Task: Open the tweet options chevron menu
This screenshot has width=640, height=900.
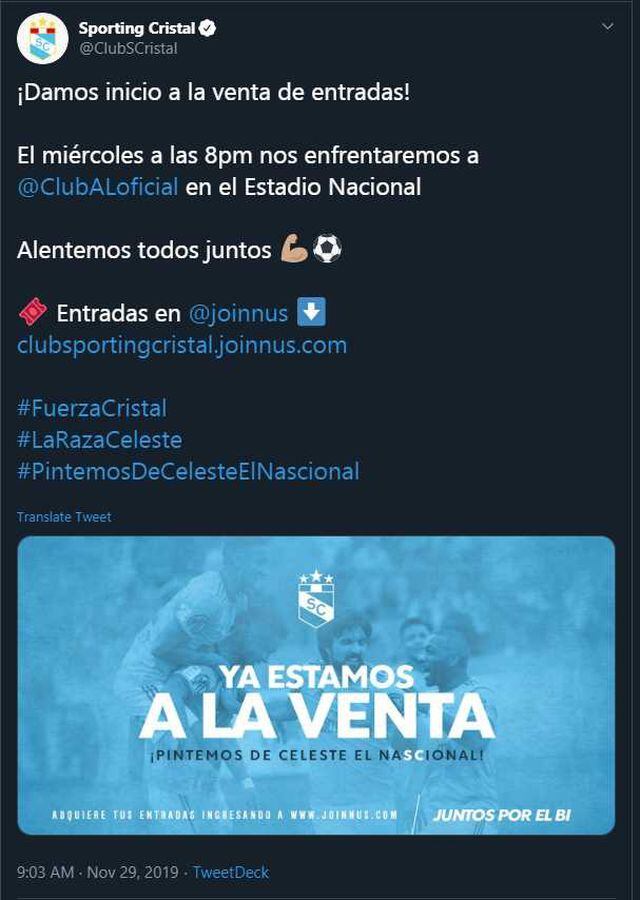Action: coord(607,27)
